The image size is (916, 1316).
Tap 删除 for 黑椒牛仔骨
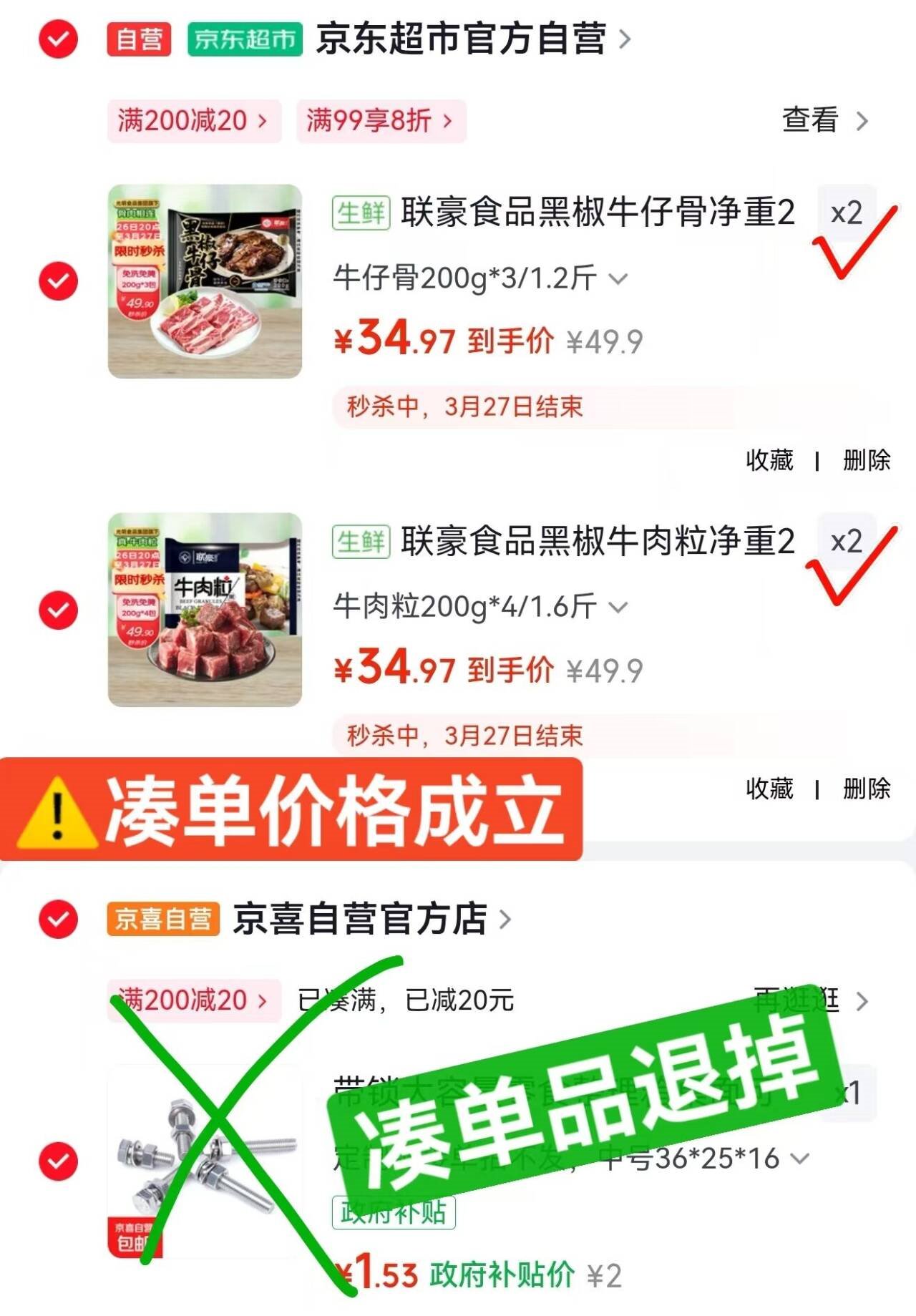click(866, 460)
